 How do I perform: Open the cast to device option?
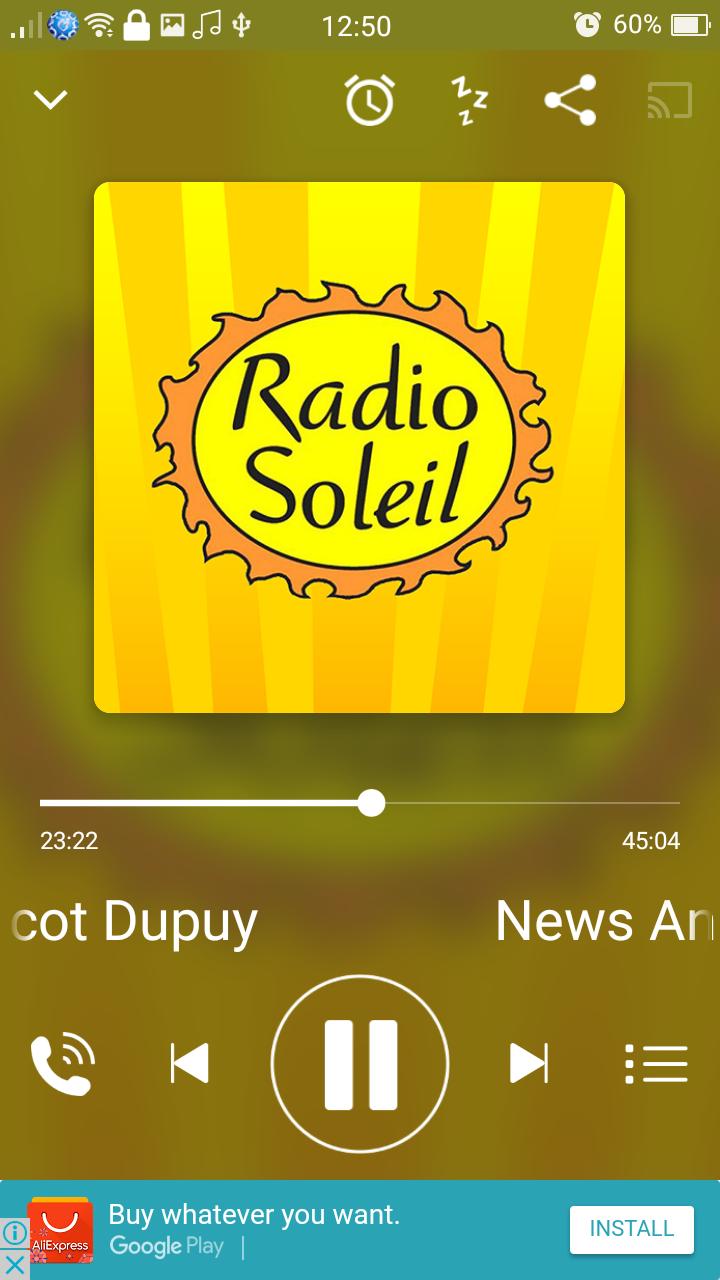[x=669, y=100]
